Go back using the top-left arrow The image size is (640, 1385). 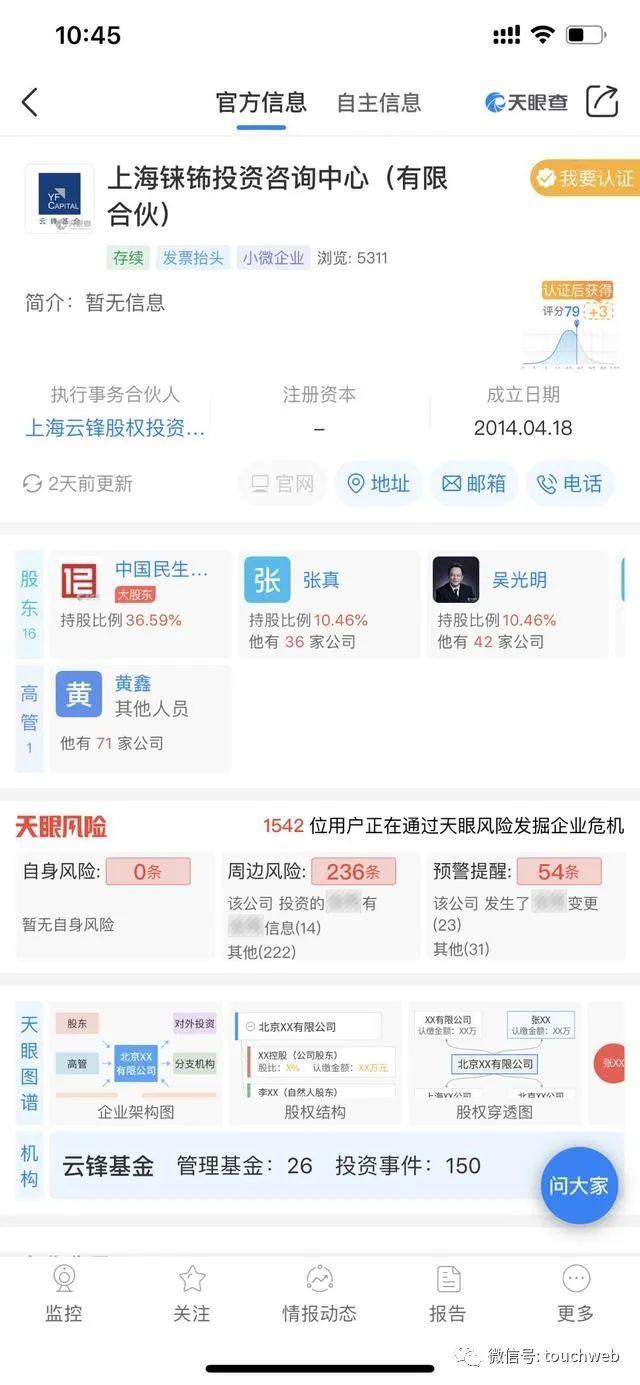point(30,102)
